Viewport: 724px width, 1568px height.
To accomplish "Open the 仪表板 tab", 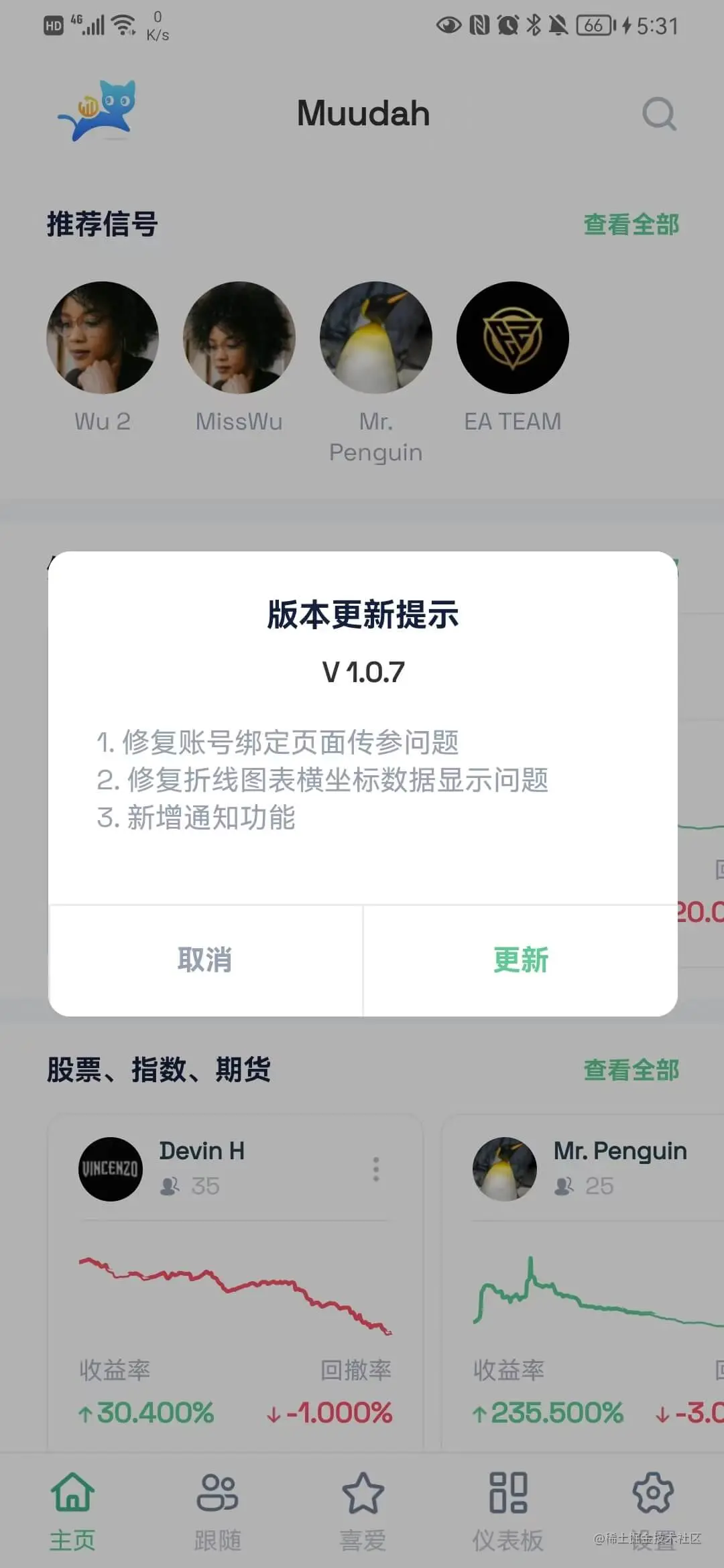I will (x=507, y=1511).
